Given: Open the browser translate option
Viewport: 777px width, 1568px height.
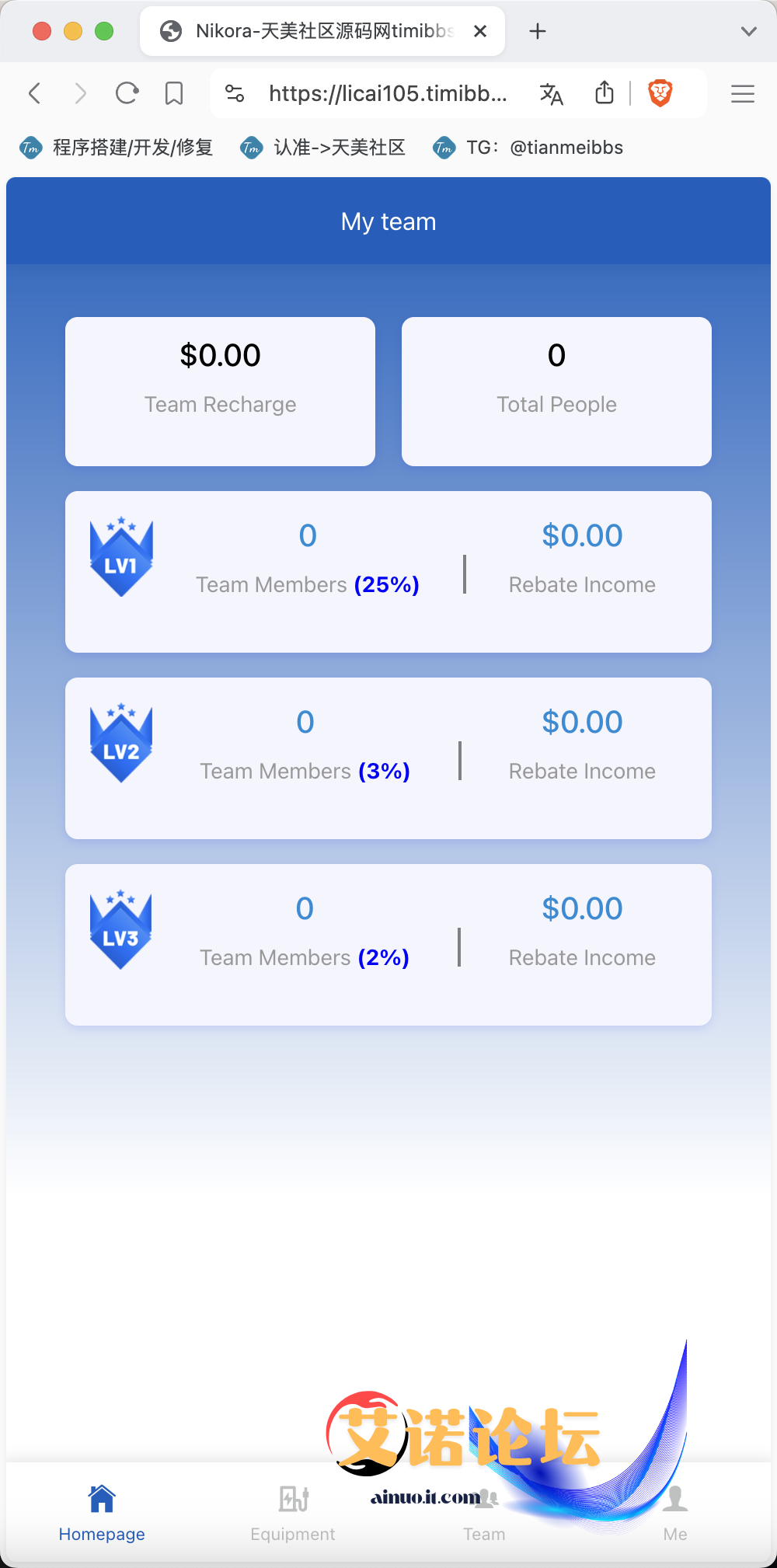Looking at the screenshot, I should [551, 94].
